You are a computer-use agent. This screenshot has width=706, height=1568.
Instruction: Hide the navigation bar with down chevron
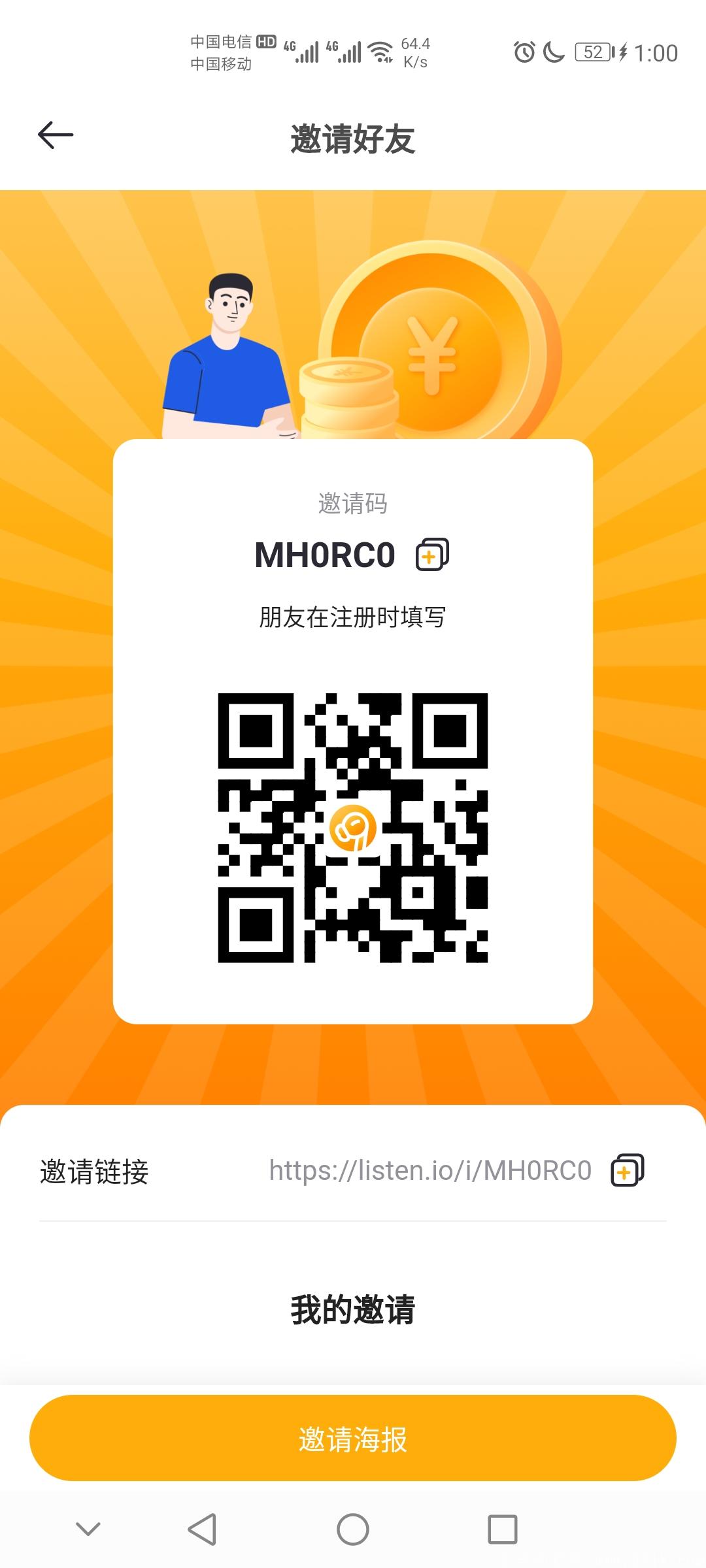[x=88, y=1529]
